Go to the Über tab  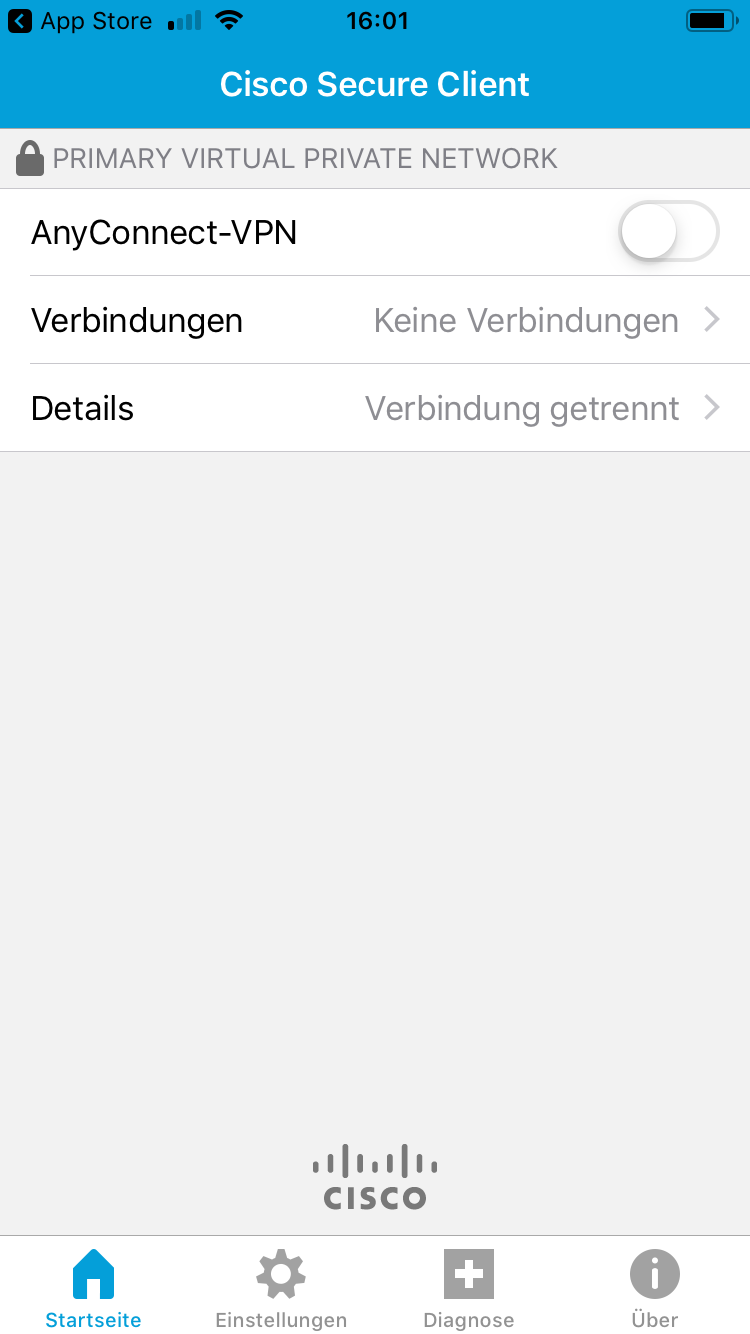click(655, 1288)
